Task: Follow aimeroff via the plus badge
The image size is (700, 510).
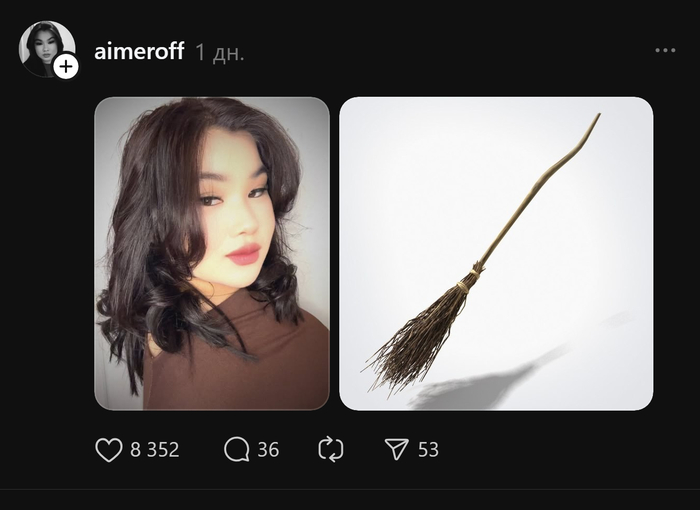Action: tap(66, 67)
